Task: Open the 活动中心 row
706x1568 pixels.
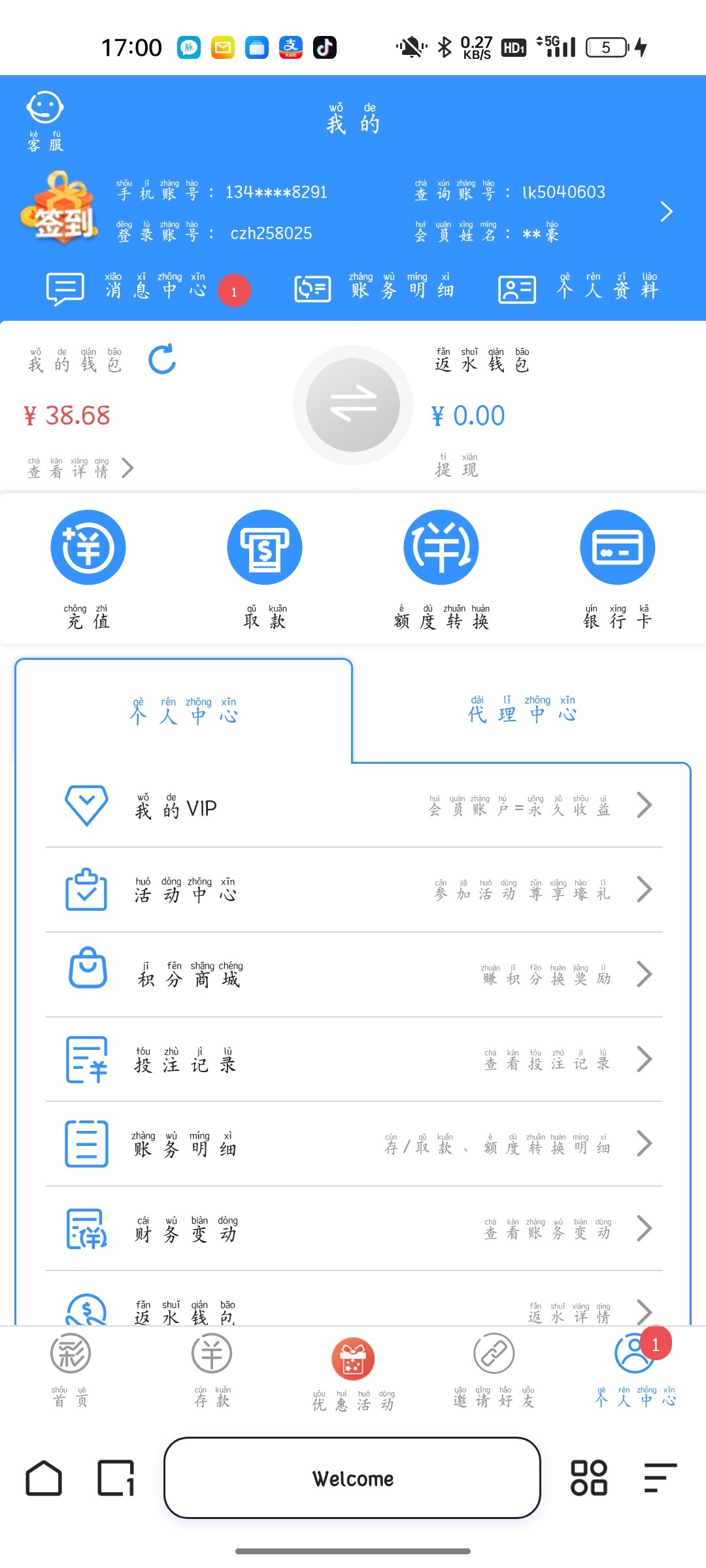Action: tap(353, 890)
